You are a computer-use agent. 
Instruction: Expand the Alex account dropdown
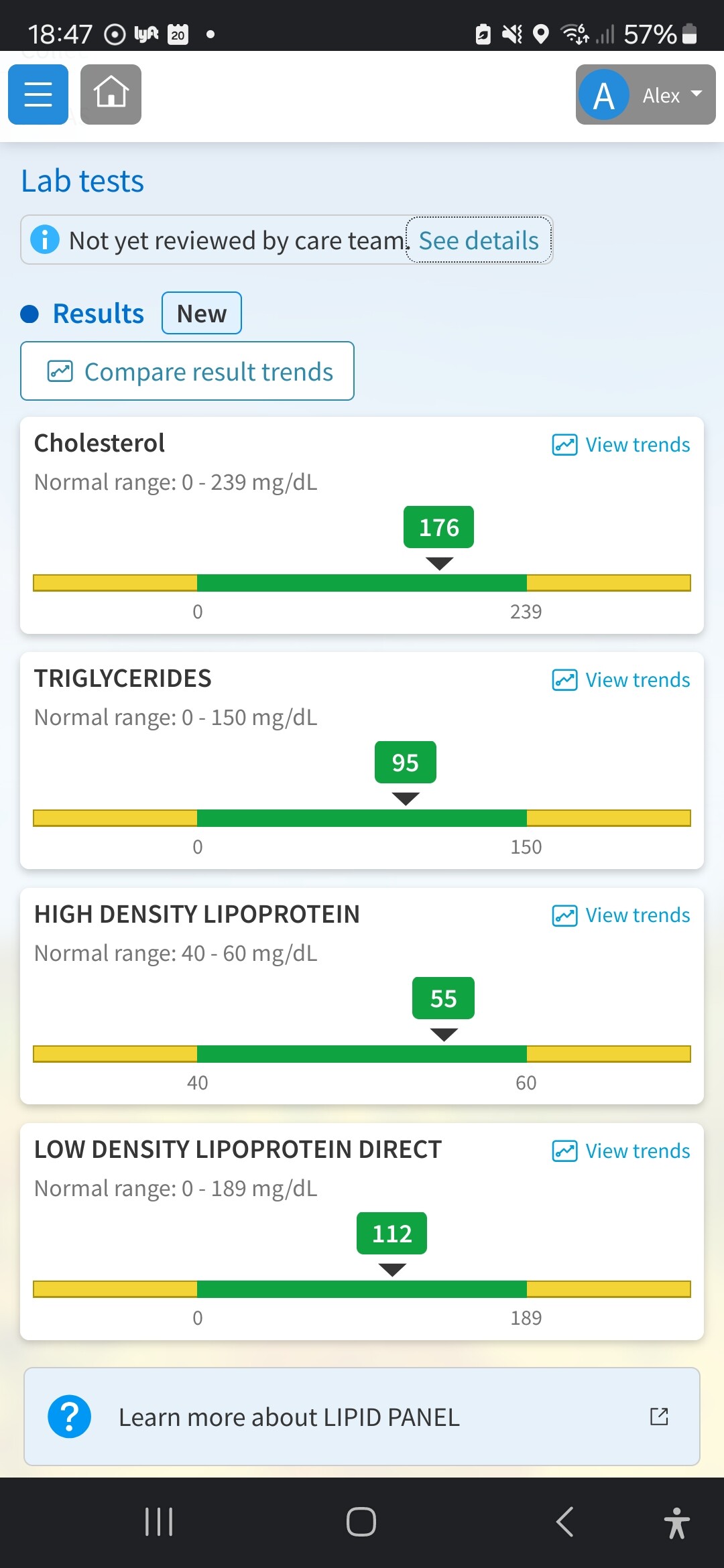click(646, 94)
